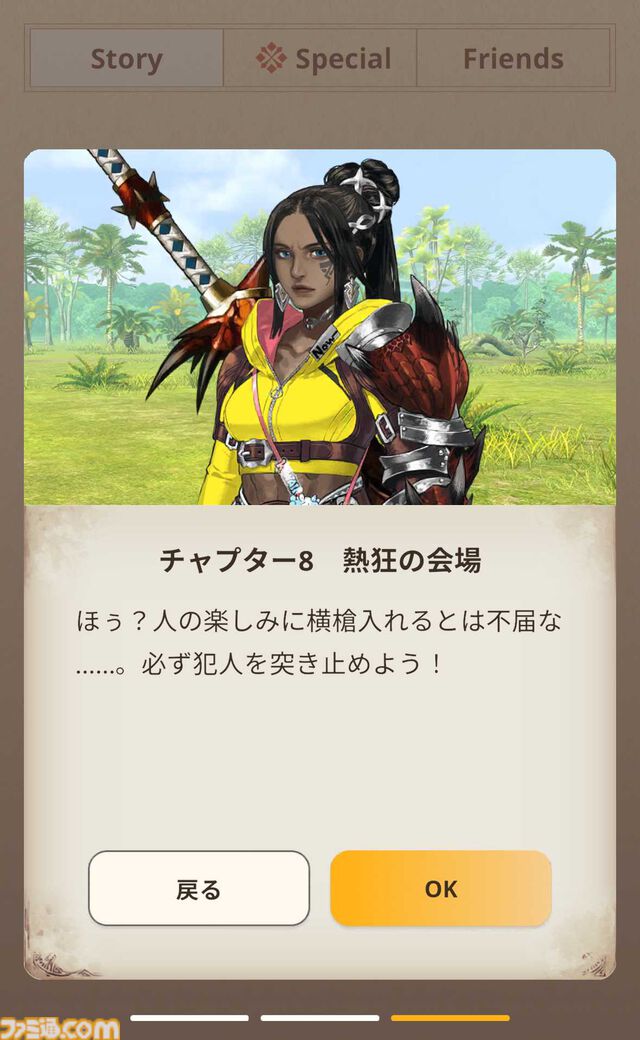Switch to the Story tab
Screen dimensions: 640x1040
pyautogui.click(x=126, y=59)
